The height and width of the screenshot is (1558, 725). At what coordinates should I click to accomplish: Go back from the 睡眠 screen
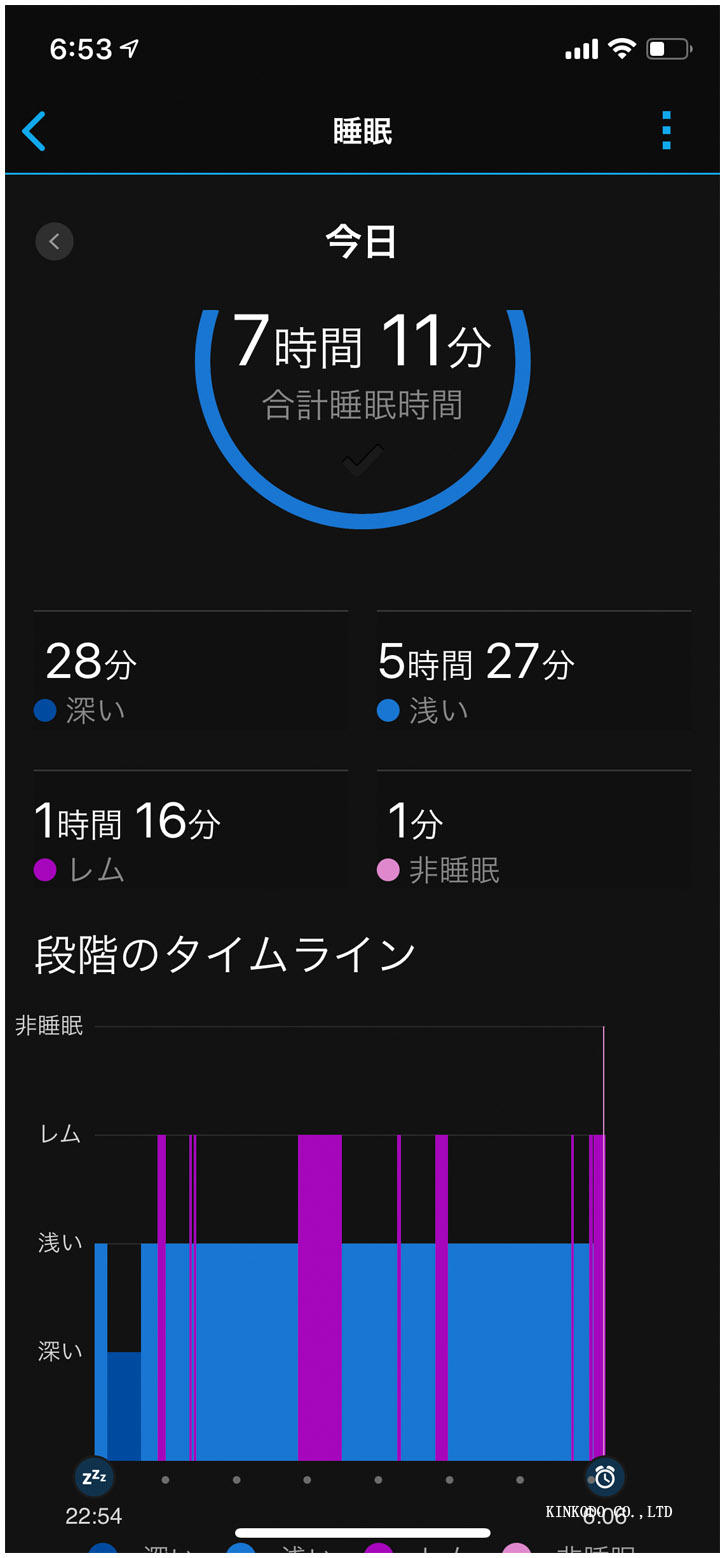(34, 131)
